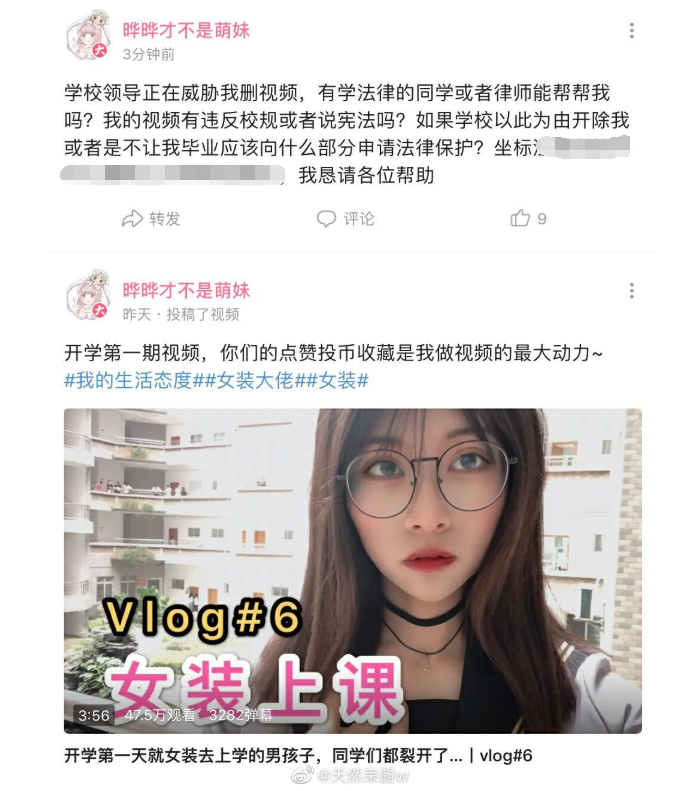The height and width of the screenshot is (791, 700).
Task: Open overflow menu on the 3分钟前 post
Action: click(631, 31)
